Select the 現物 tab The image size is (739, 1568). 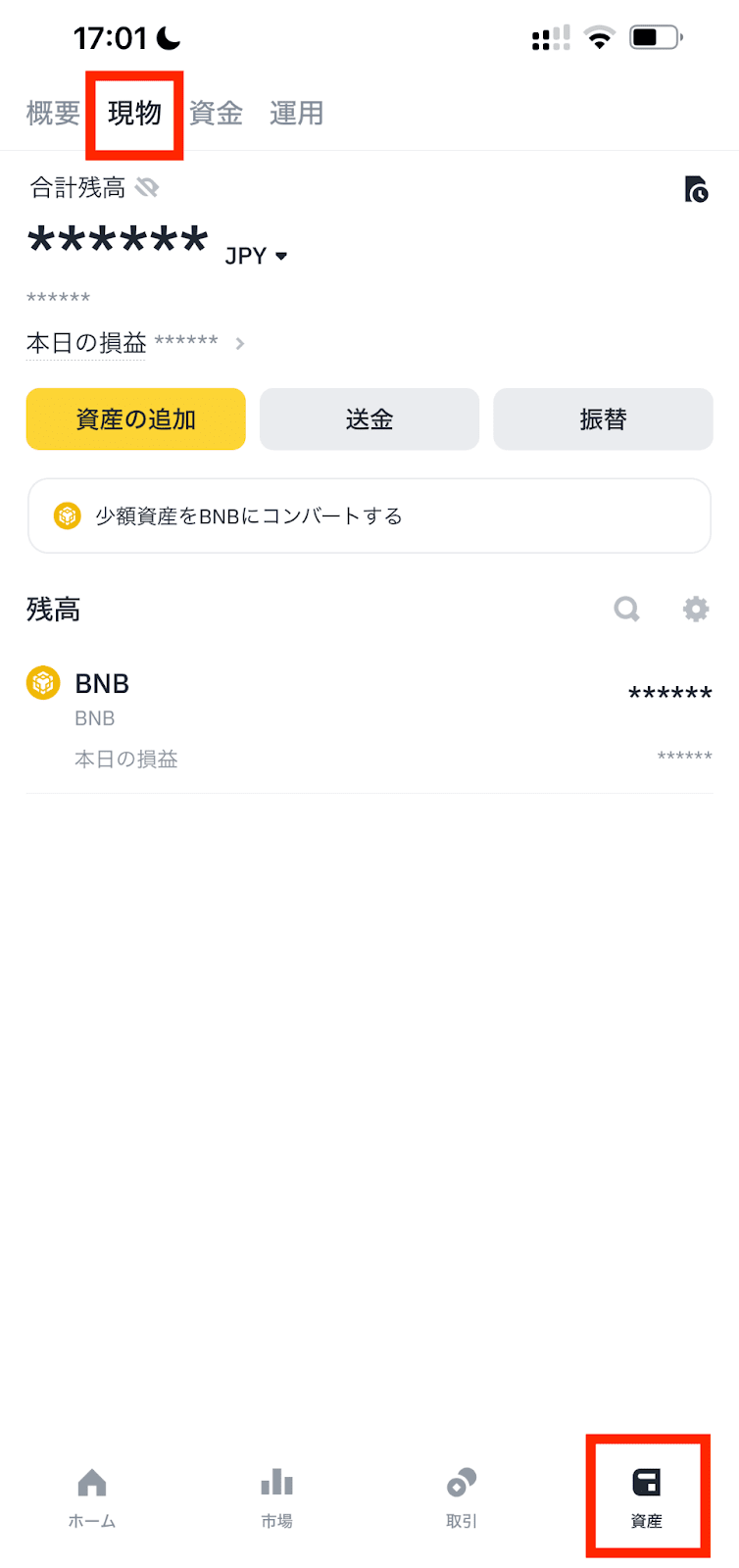(134, 114)
